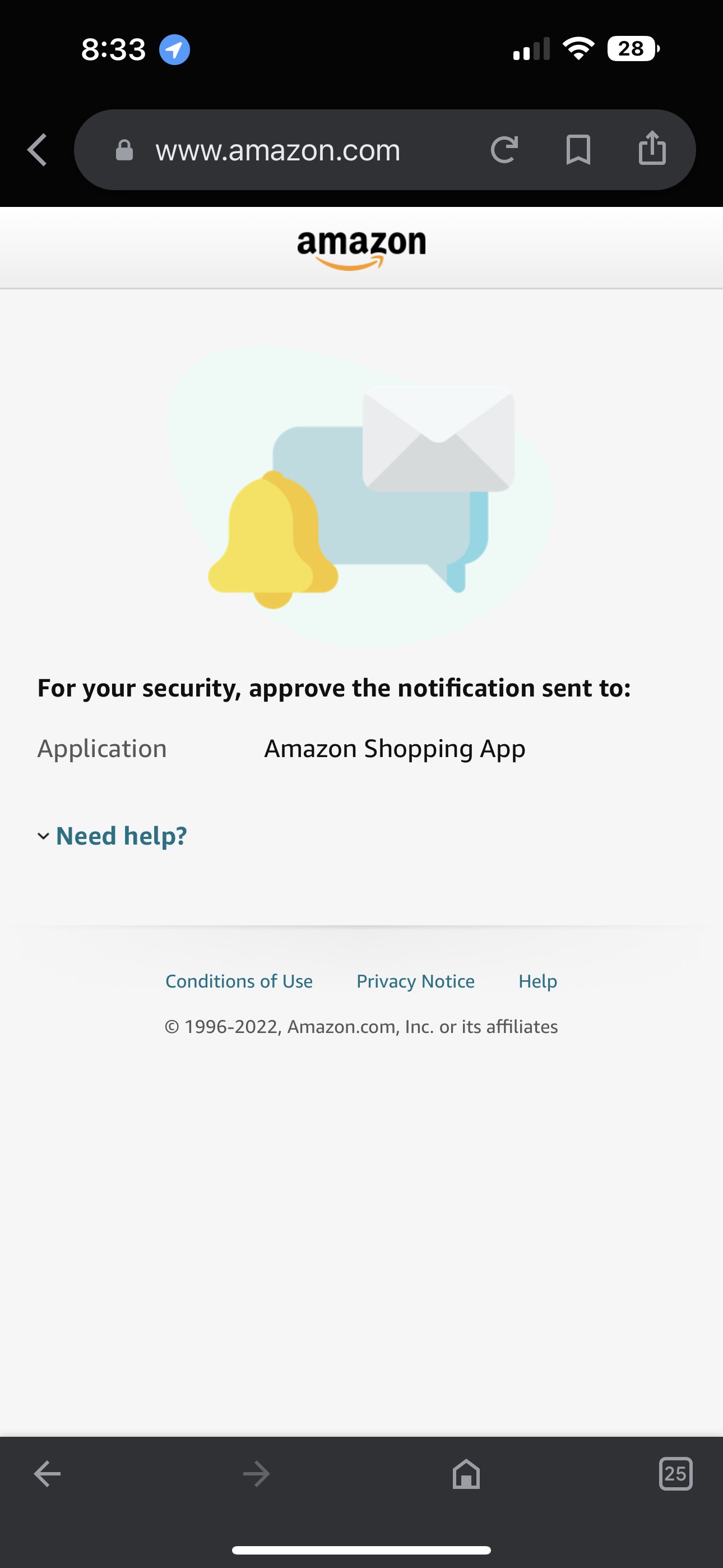Screen dimensions: 723x1568
Task: Open the Help link in footer
Action: pyautogui.click(x=538, y=981)
